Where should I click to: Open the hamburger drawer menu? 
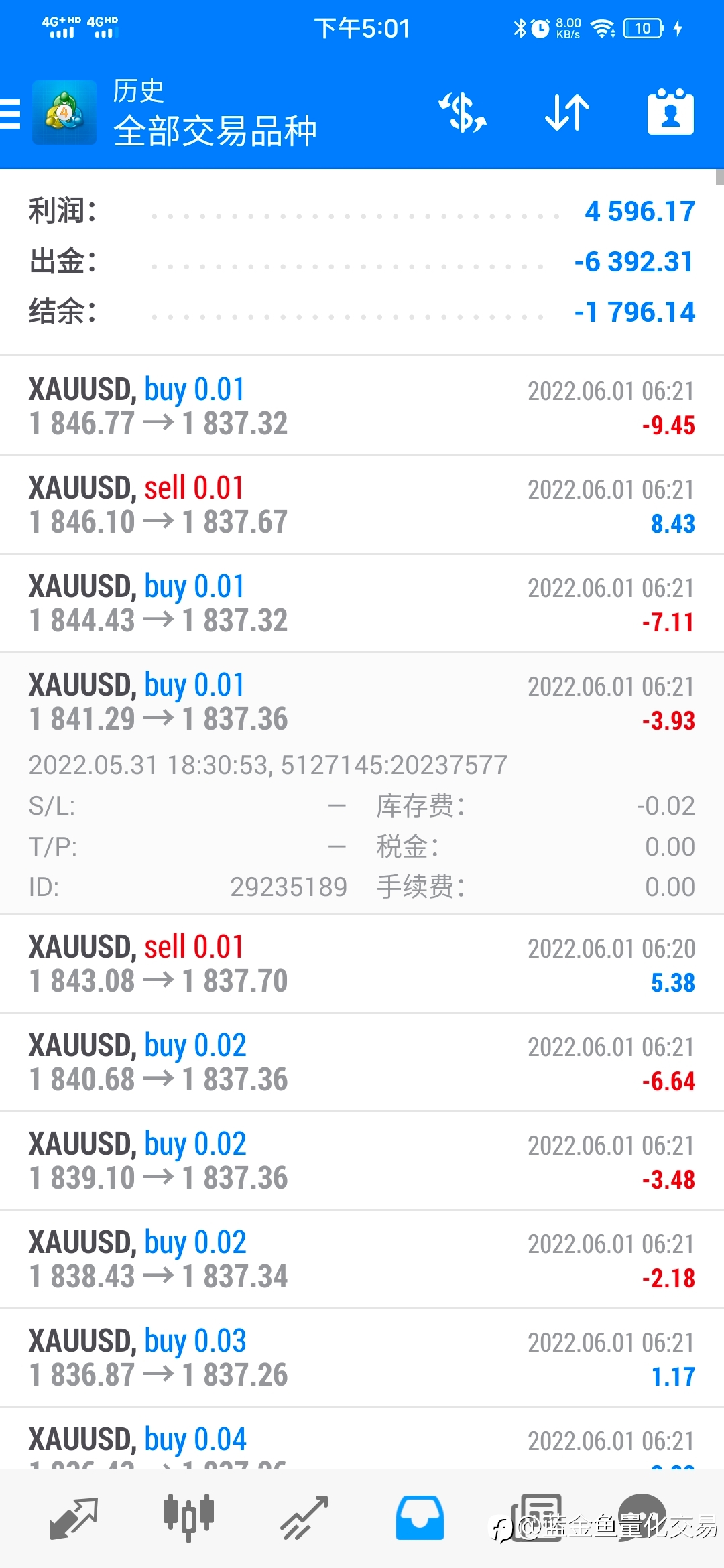(10, 113)
